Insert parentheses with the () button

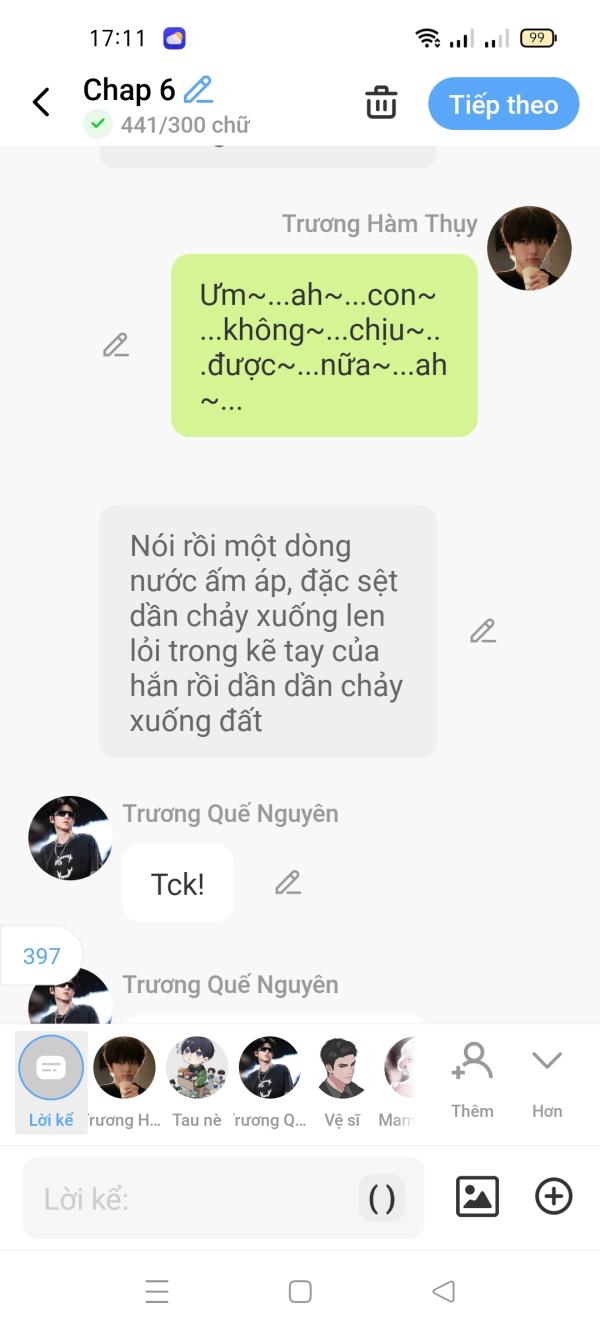382,1198
